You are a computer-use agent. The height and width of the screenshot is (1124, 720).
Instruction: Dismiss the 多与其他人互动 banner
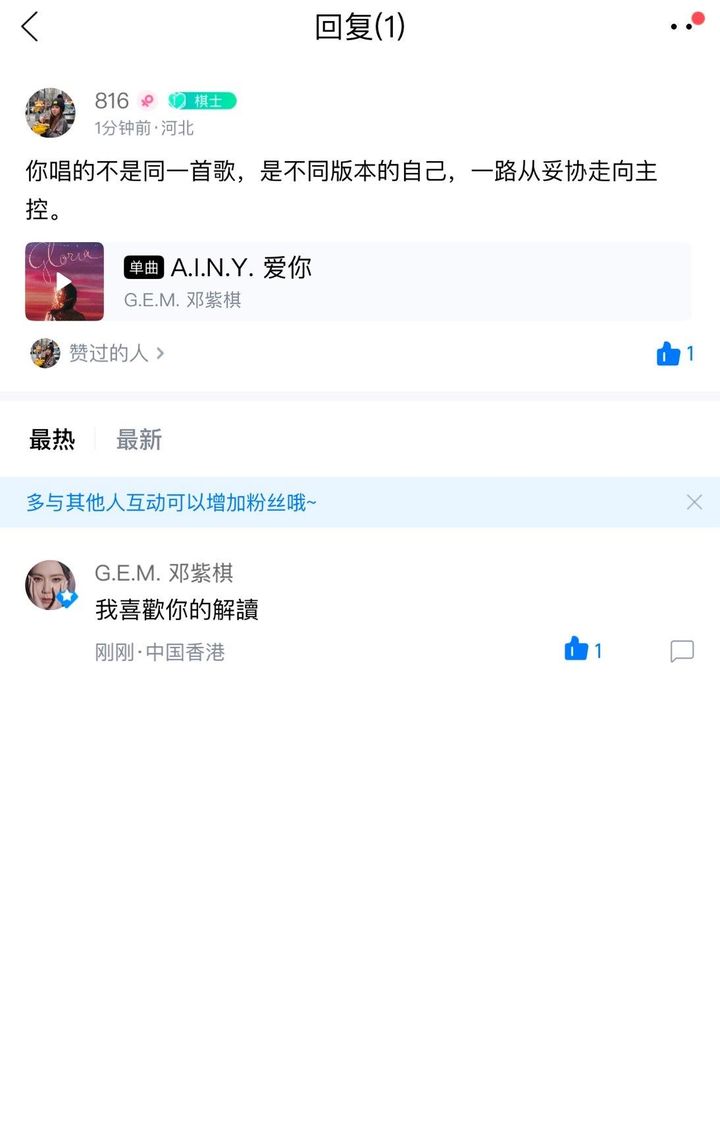click(x=694, y=502)
